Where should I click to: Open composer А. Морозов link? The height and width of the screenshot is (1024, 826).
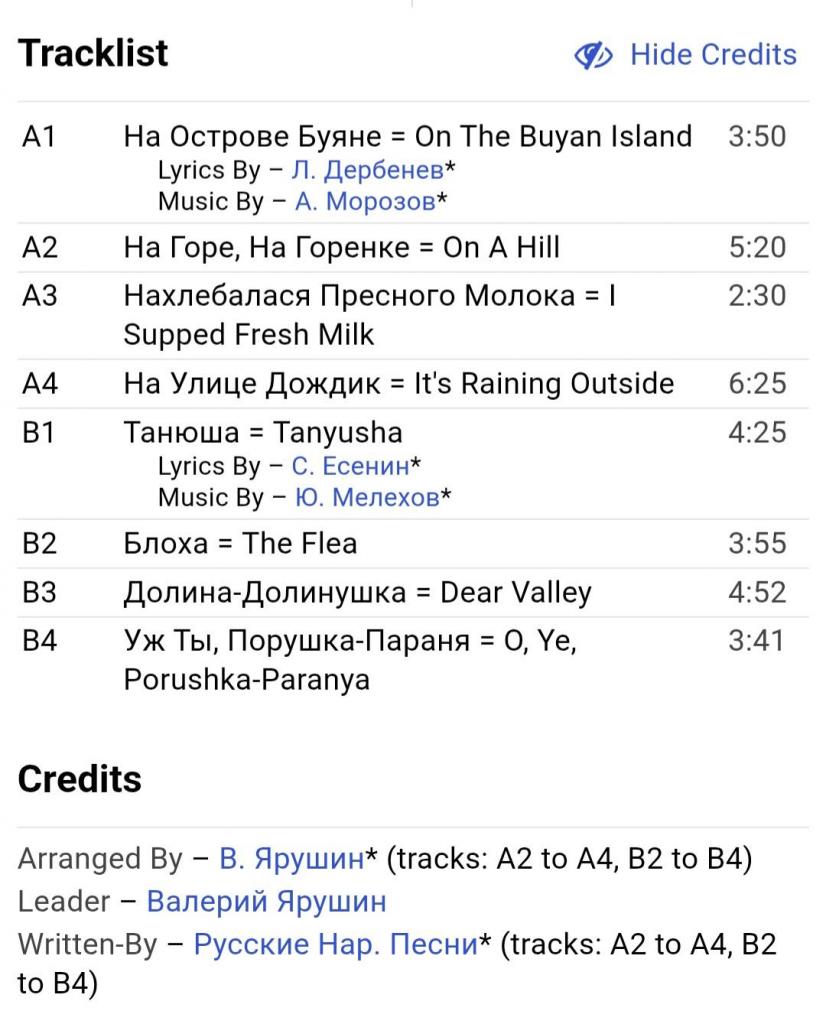point(365,201)
